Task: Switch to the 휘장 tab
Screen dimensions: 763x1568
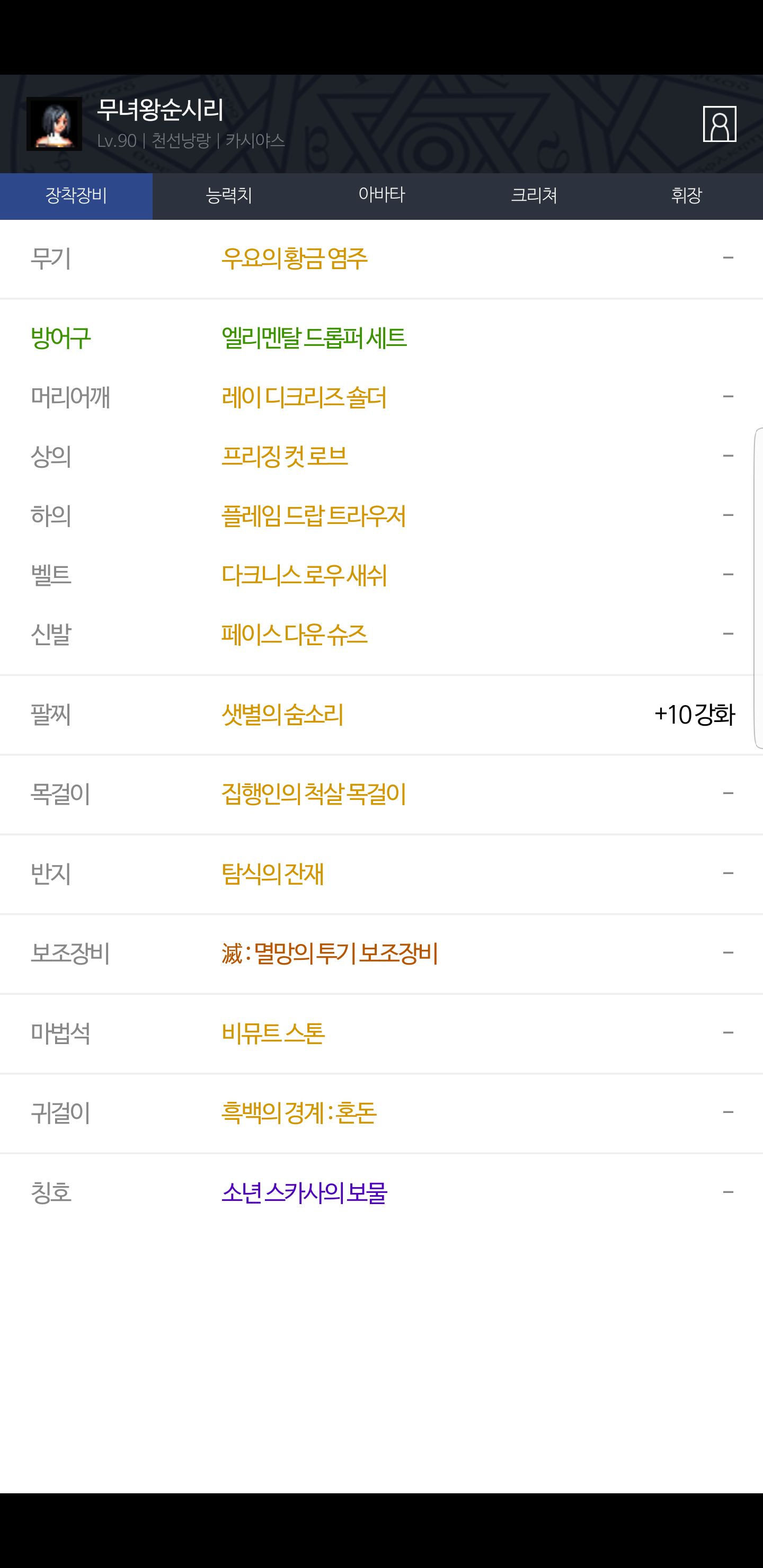Action: click(686, 196)
